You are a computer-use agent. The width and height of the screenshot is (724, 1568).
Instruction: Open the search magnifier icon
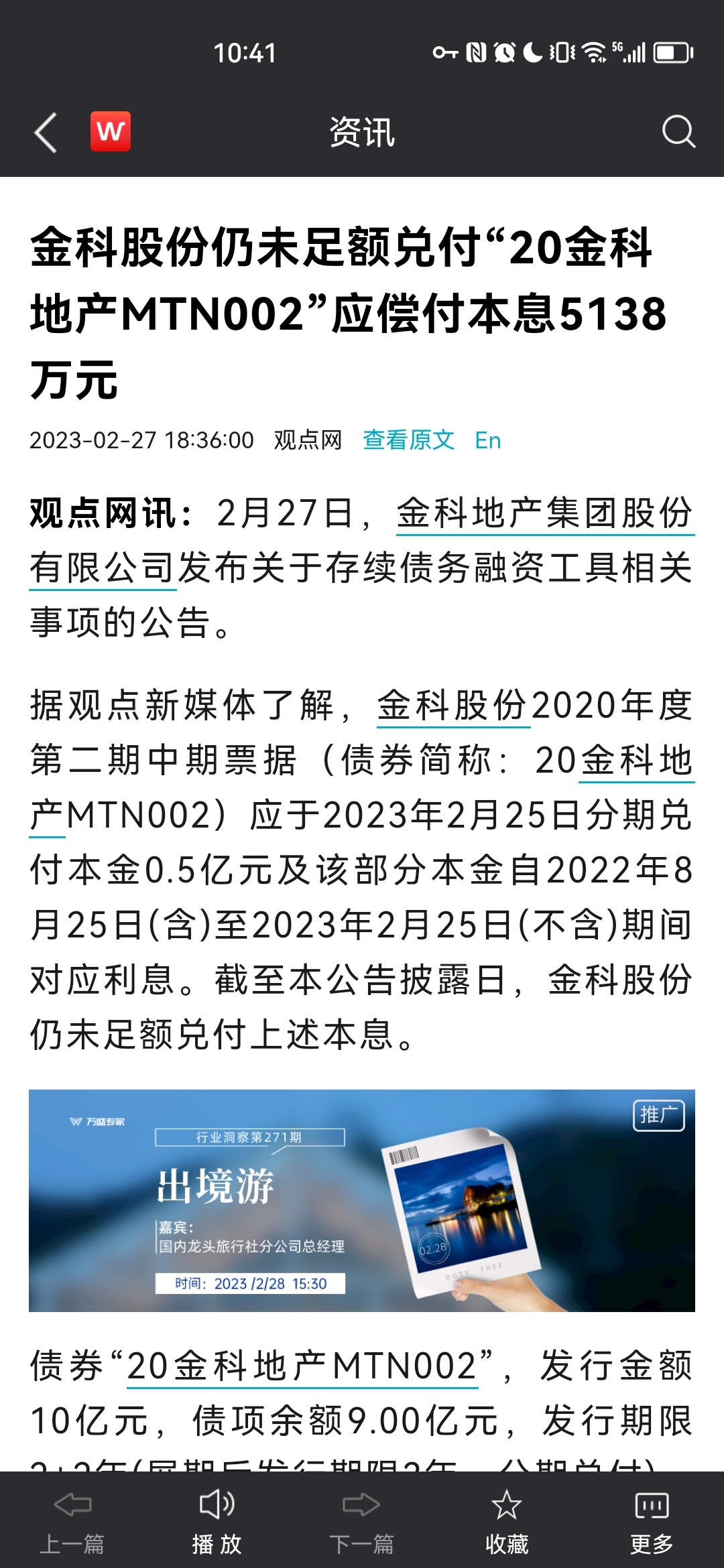coord(678,131)
